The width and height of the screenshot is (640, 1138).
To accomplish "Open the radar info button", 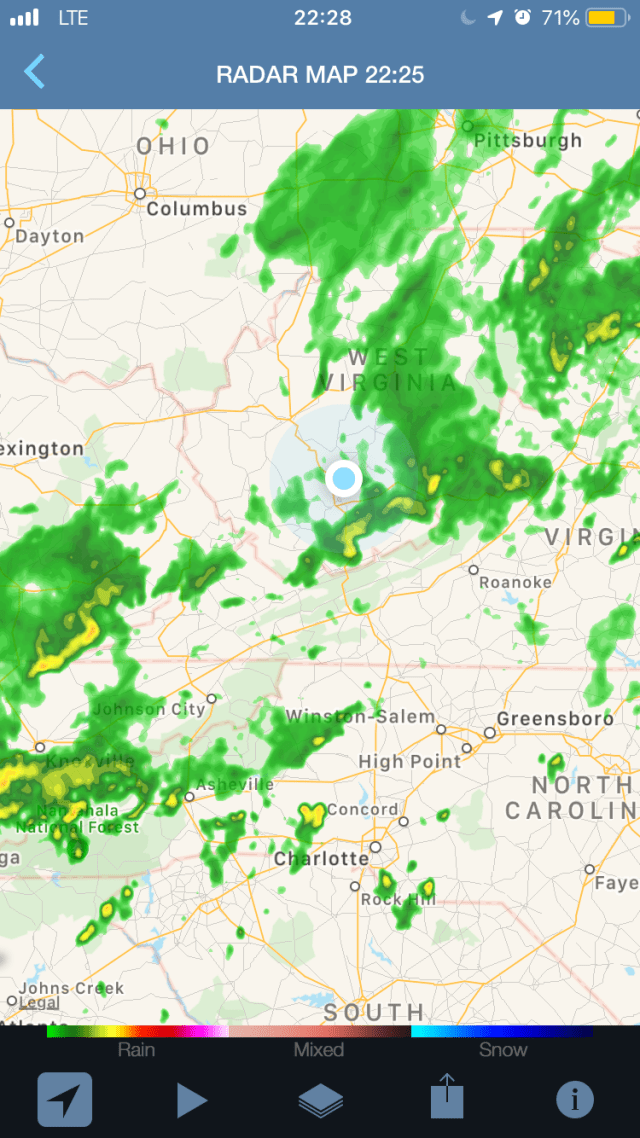I will tap(575, 1100).
